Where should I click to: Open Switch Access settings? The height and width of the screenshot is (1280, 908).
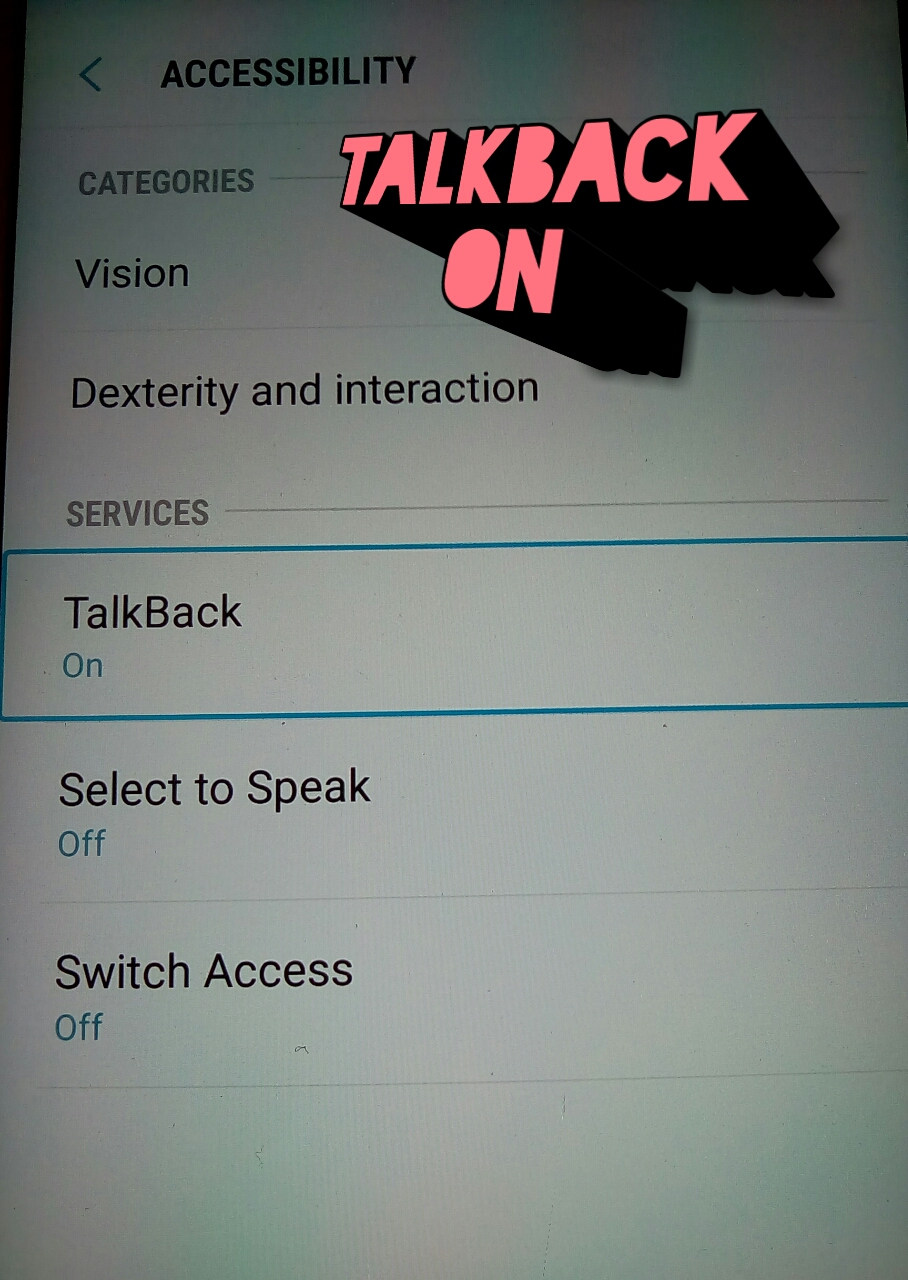(204, 993)
